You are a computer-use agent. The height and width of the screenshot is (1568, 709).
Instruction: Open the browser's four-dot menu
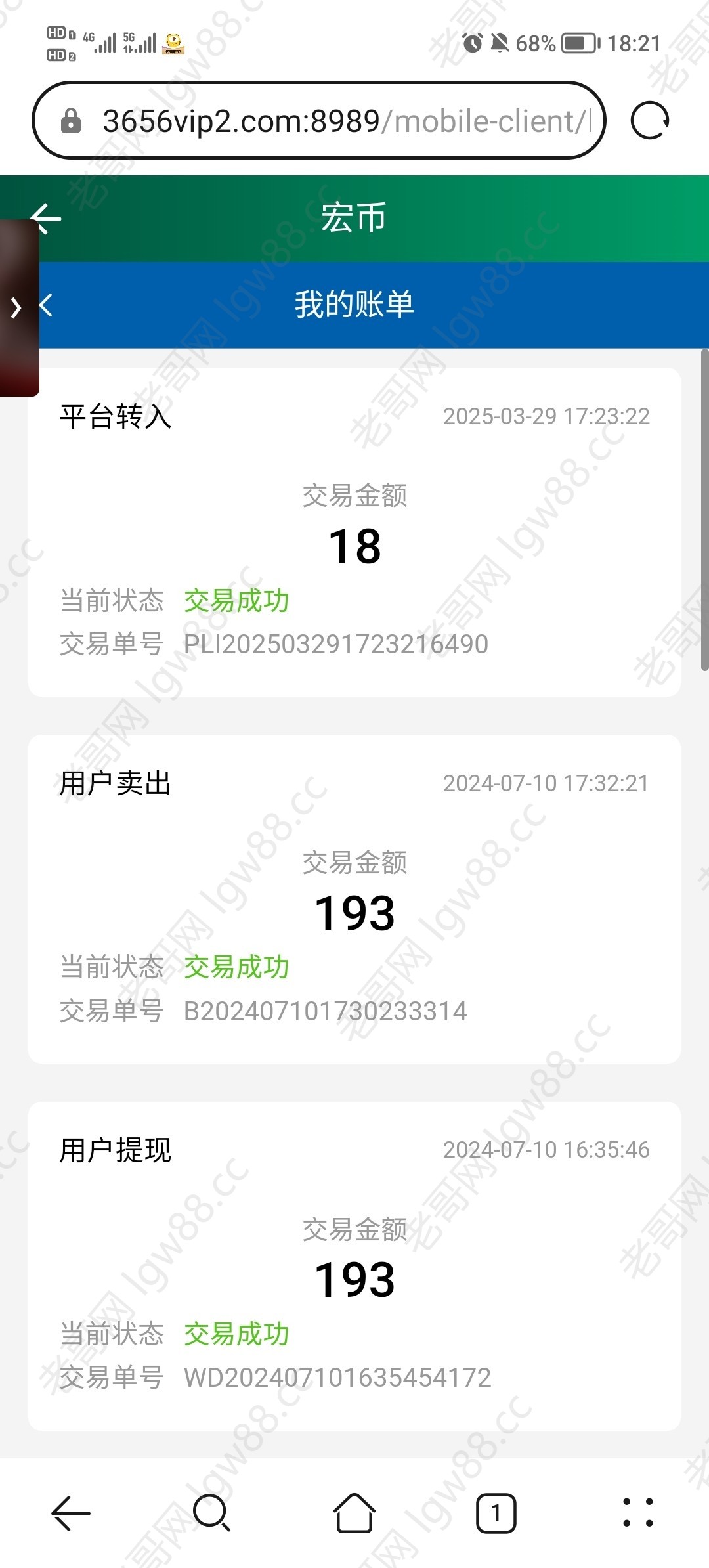tap(637, 1513)
